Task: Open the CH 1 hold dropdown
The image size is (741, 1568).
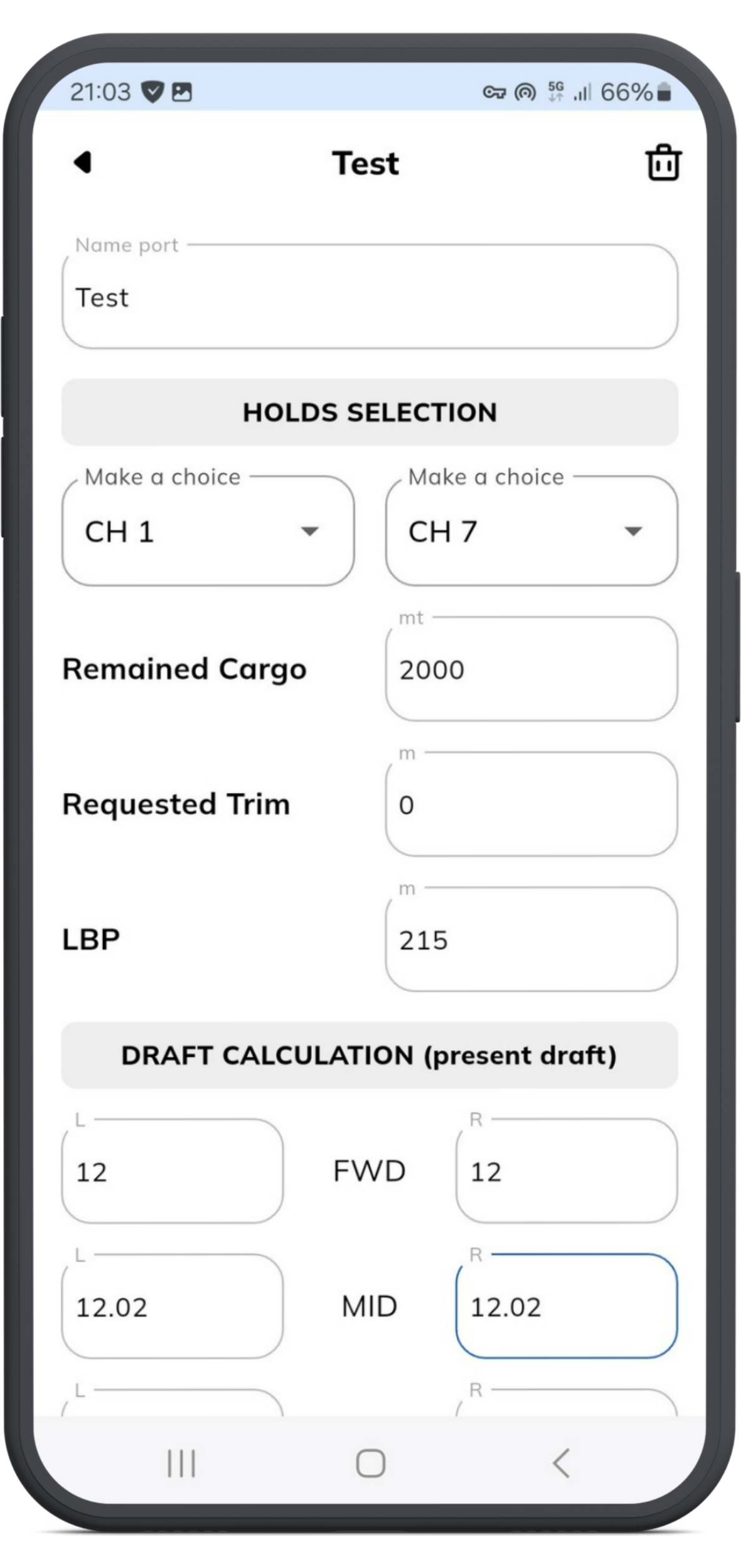Action: click(x=209, y=531)
